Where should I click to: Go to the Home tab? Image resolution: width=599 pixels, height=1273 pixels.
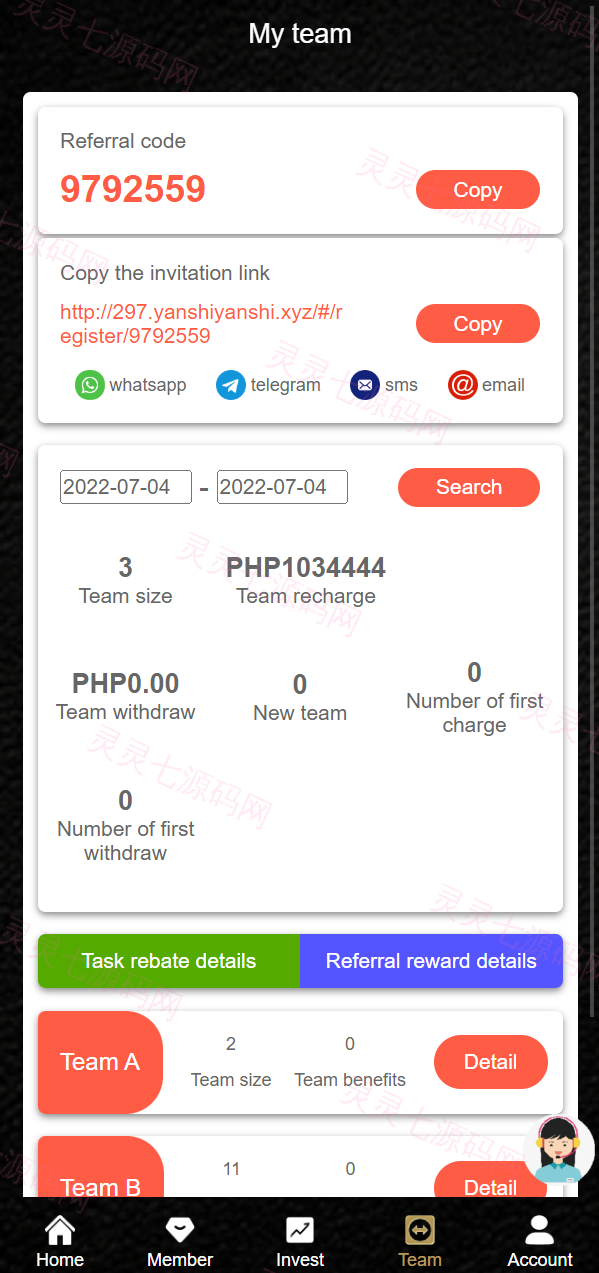60,1242
